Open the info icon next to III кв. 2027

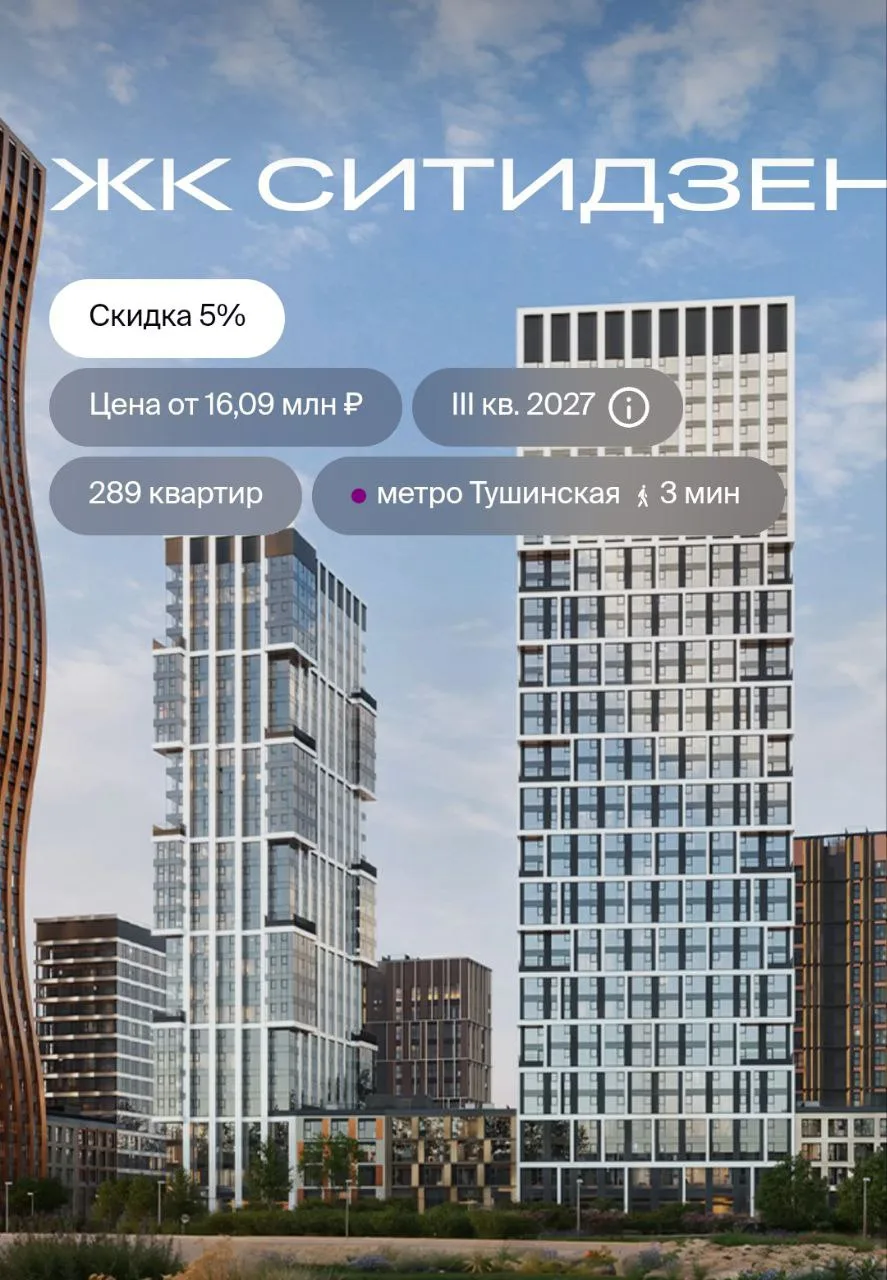[x=629, y=407]
